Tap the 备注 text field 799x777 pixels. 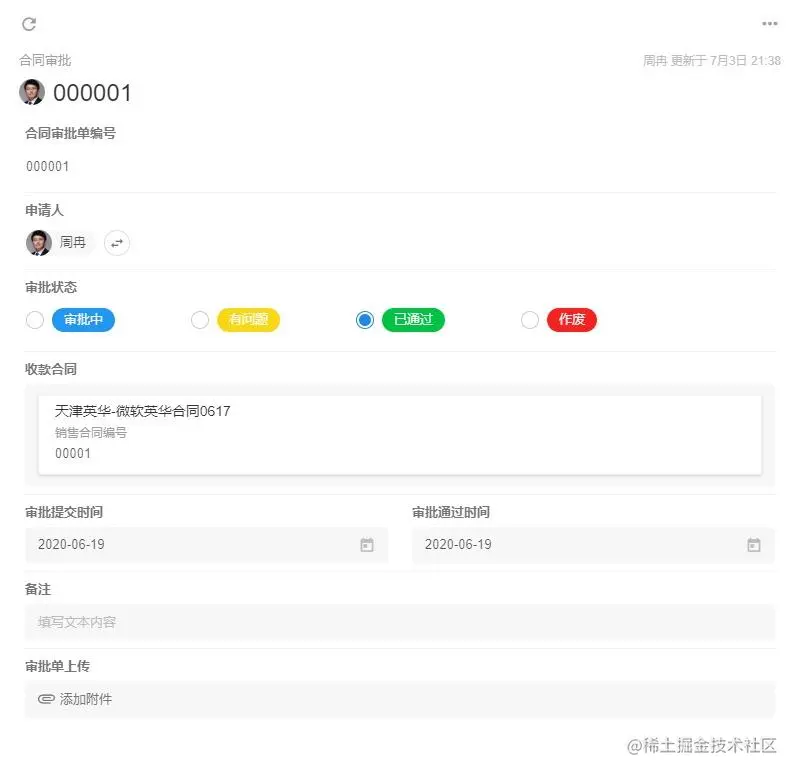point(399,622)
